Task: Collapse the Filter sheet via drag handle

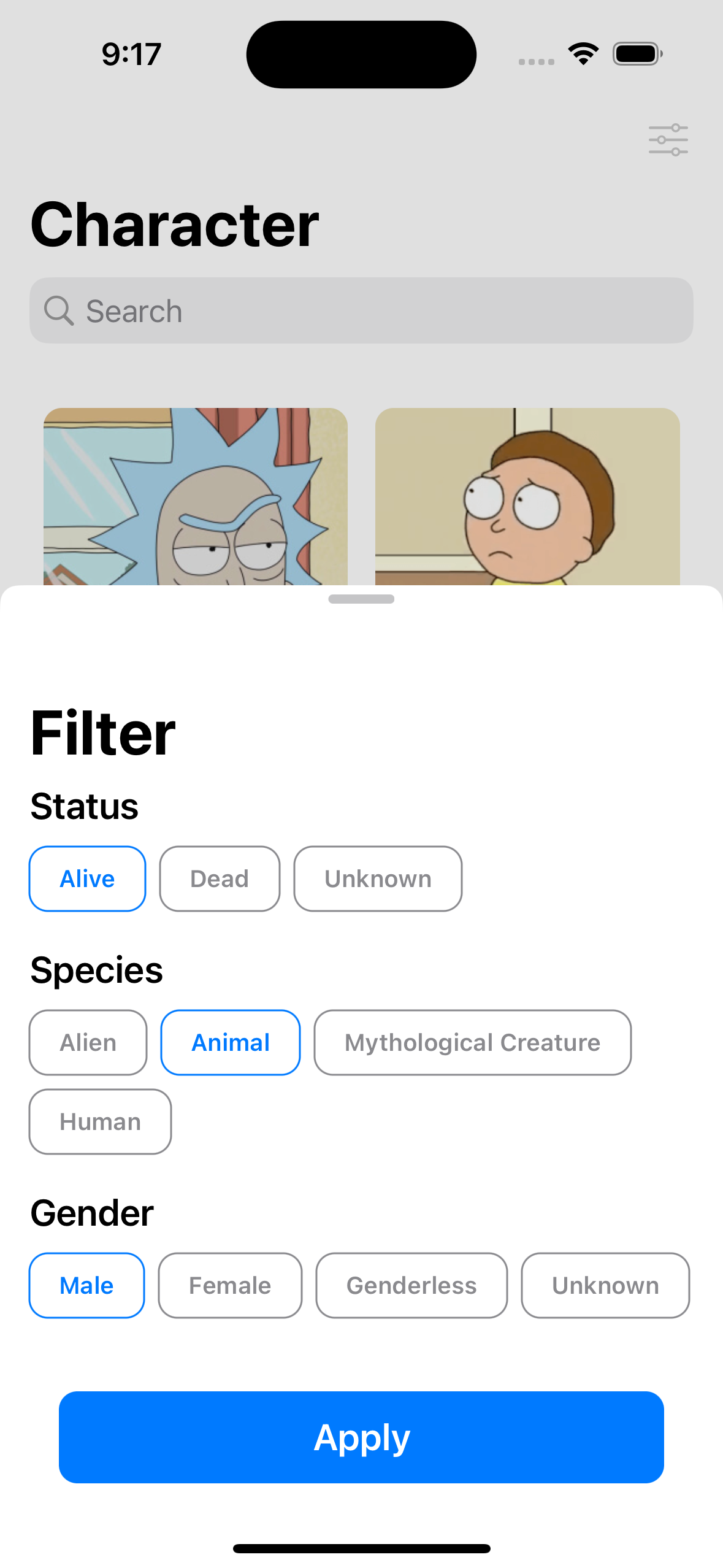Action: (361, 599)
